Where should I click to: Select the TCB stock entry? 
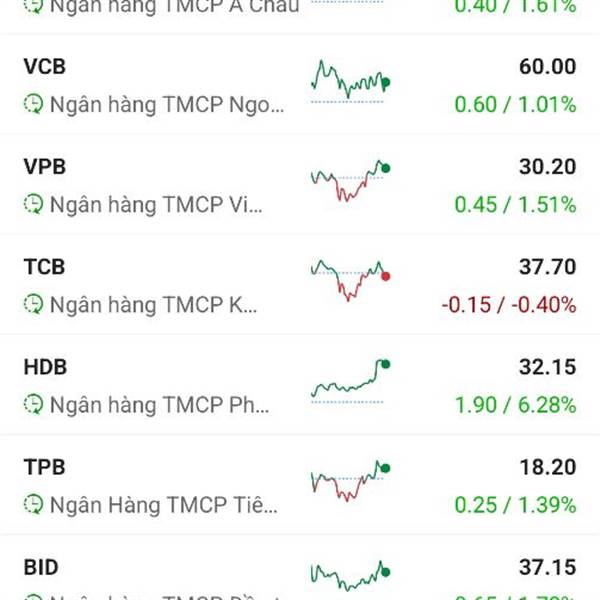coord(300,285)
